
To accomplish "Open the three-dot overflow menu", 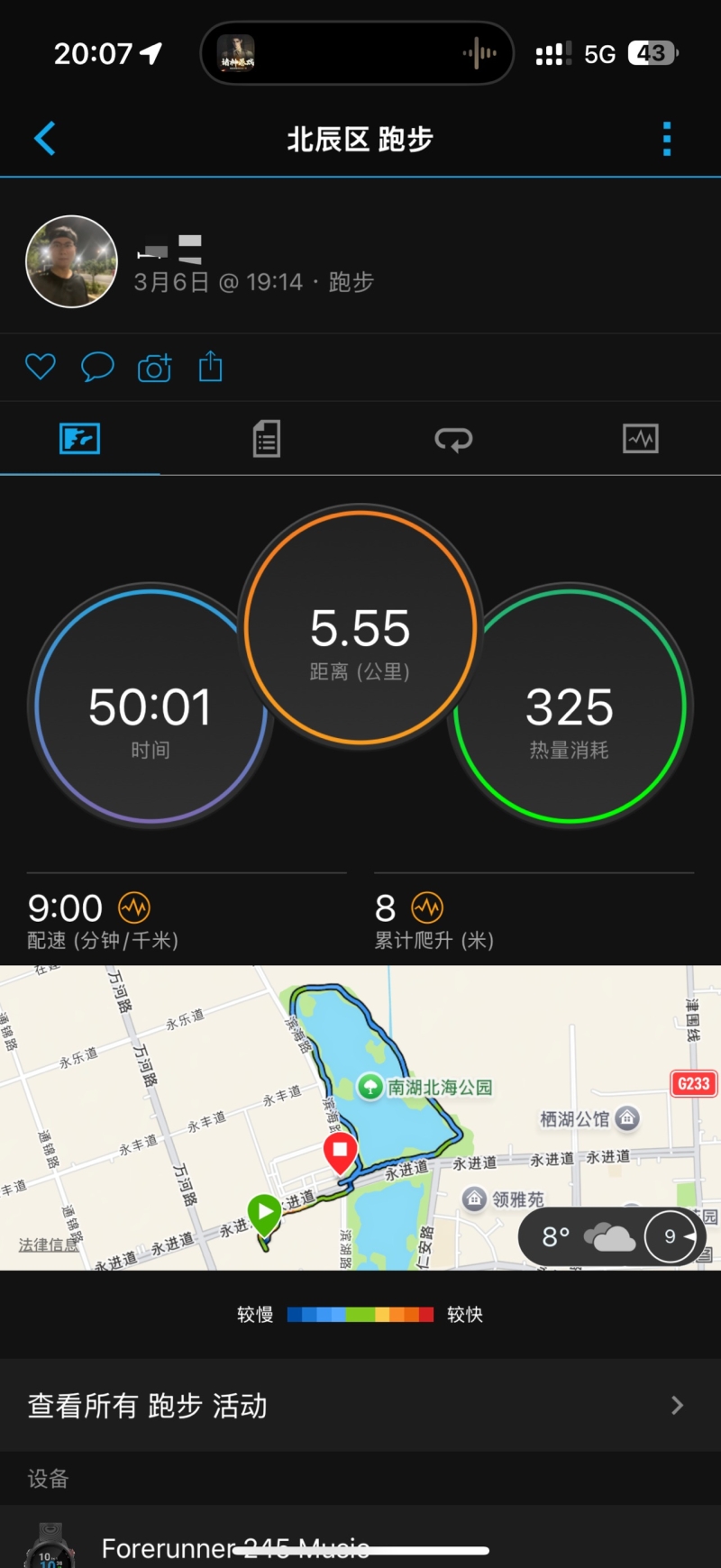I will tap(667, 139).
